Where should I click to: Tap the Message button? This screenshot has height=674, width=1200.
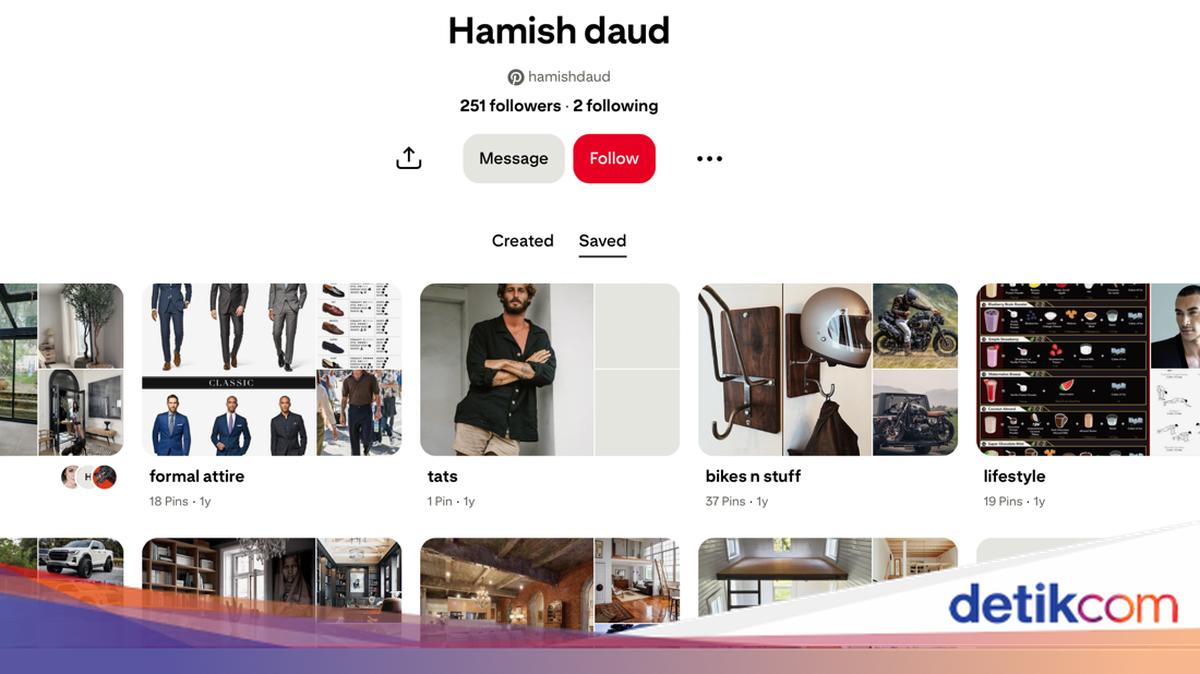[513, 158]
